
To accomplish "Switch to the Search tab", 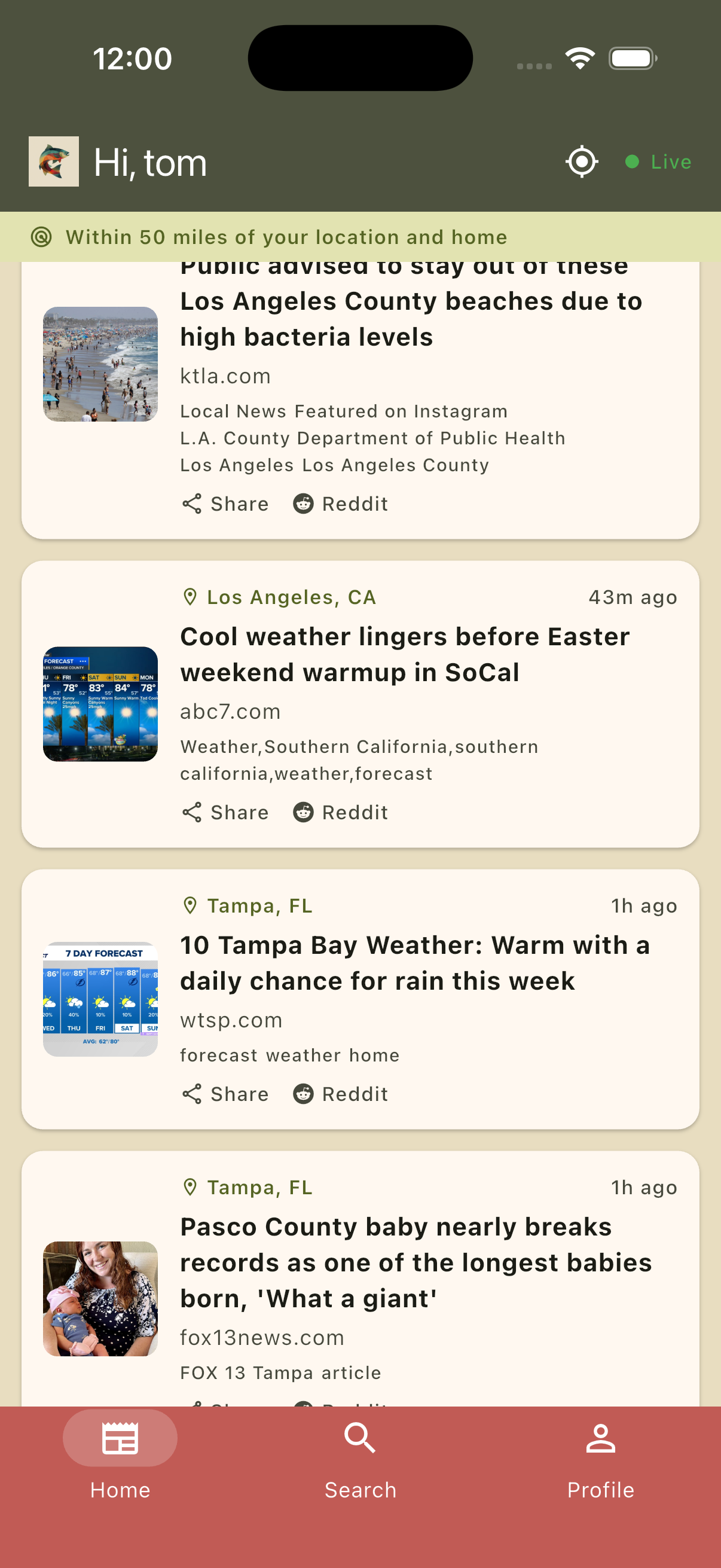I will click(360, 1461).
